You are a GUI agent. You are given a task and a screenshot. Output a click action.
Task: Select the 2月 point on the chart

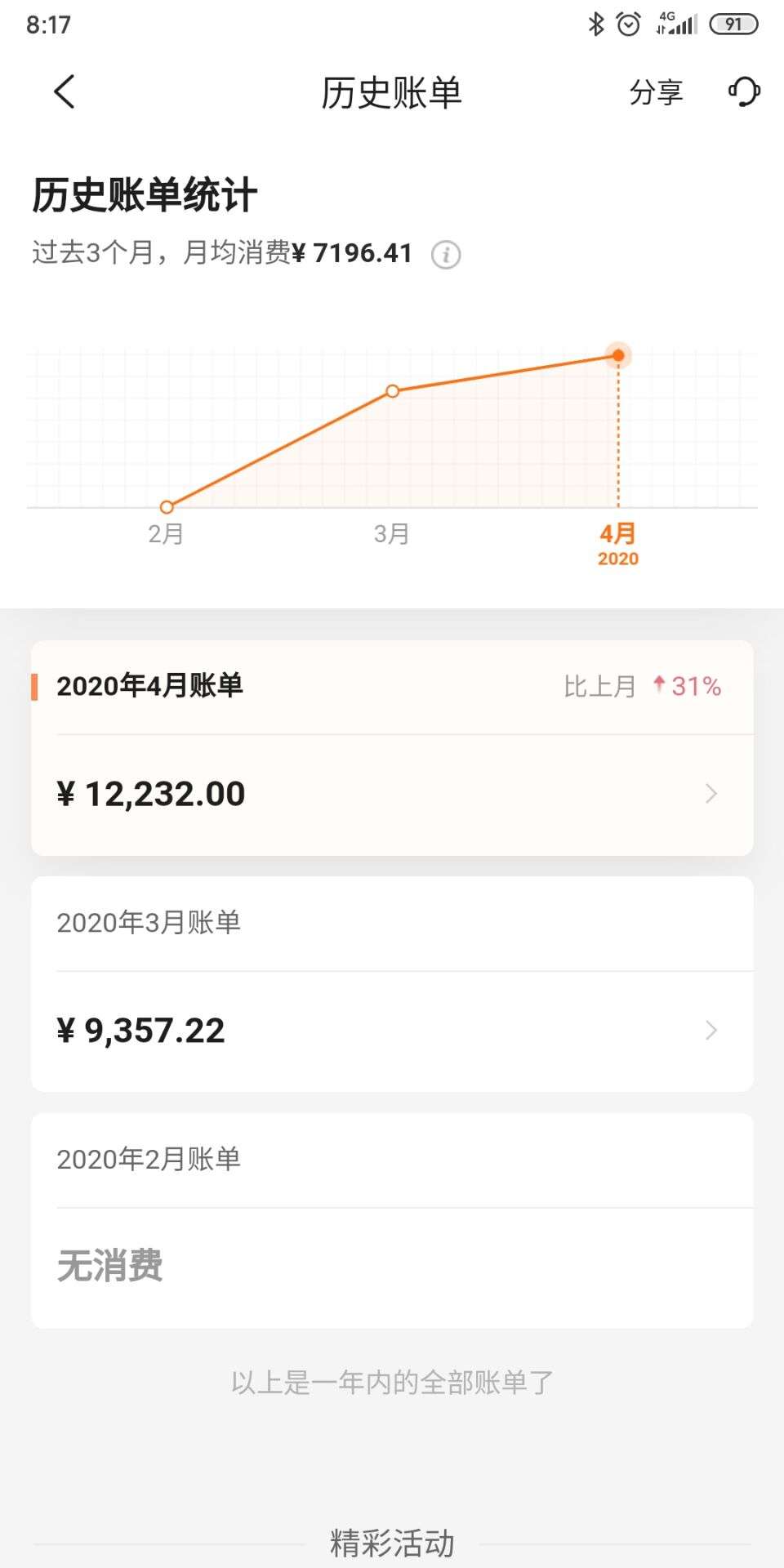click(167, 507)
